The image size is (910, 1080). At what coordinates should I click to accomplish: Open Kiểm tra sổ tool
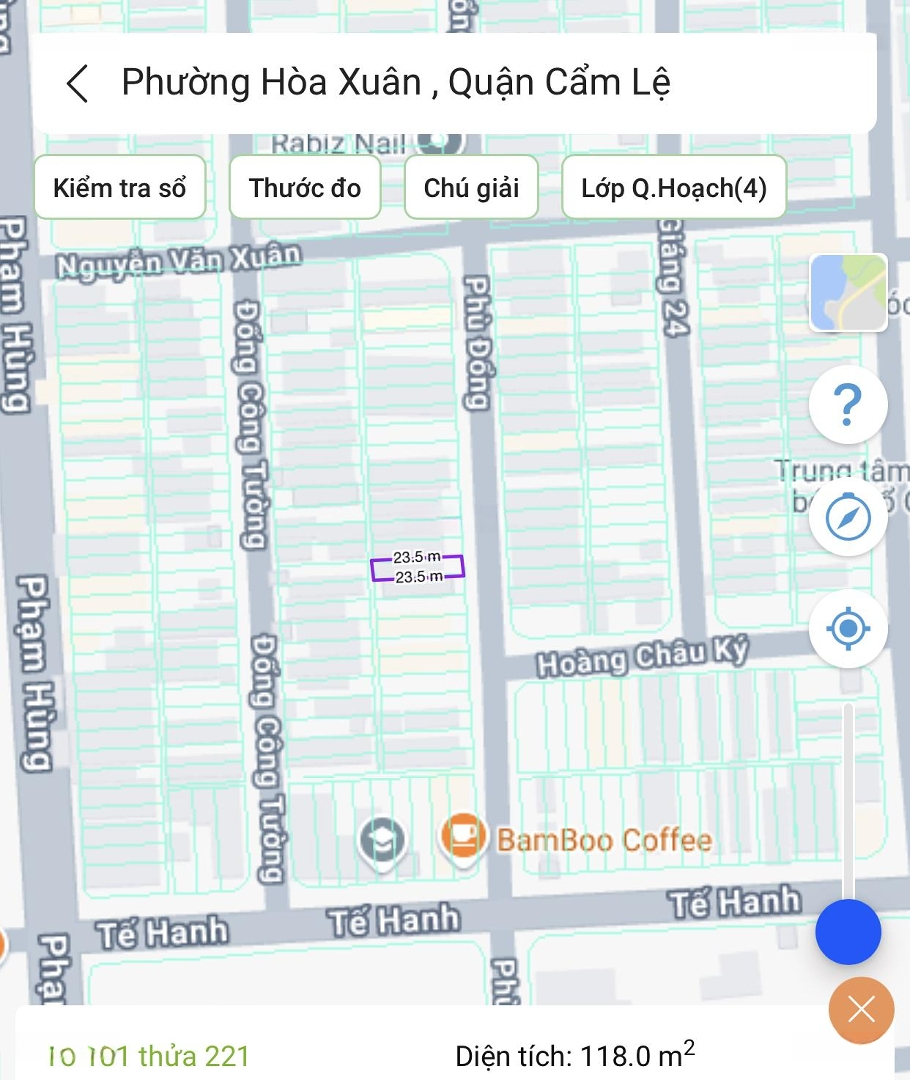(120, 187)
